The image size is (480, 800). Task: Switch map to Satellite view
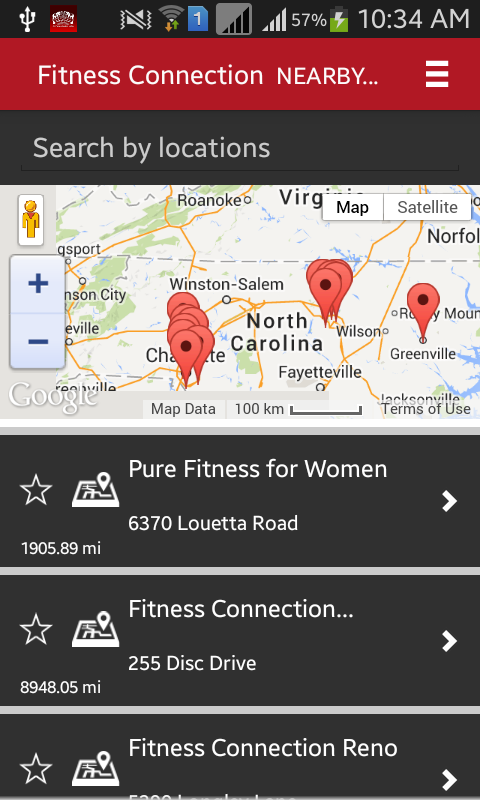click(x=427, y=207)
